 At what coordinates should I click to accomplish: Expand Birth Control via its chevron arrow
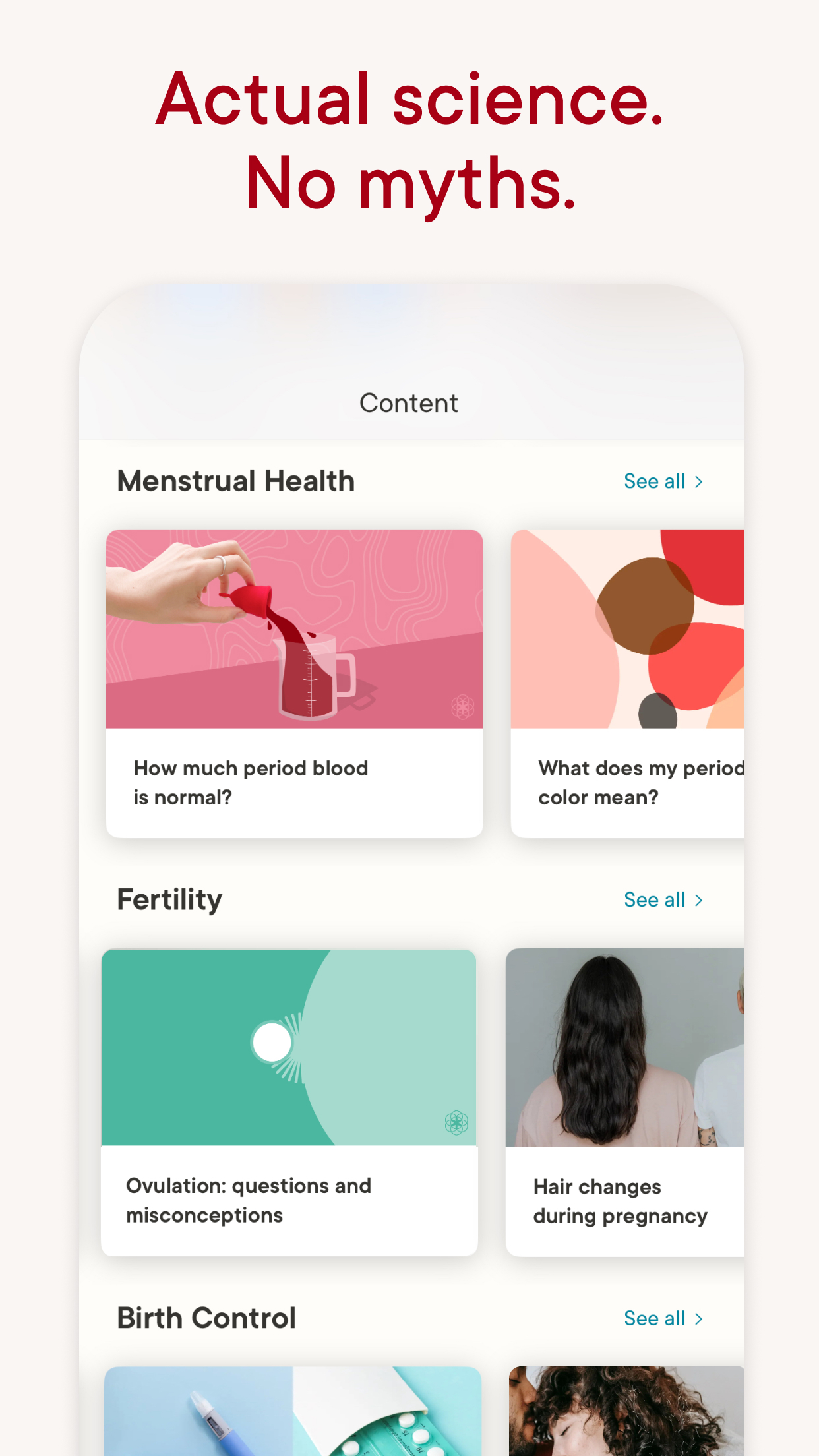pos(700,1318)
